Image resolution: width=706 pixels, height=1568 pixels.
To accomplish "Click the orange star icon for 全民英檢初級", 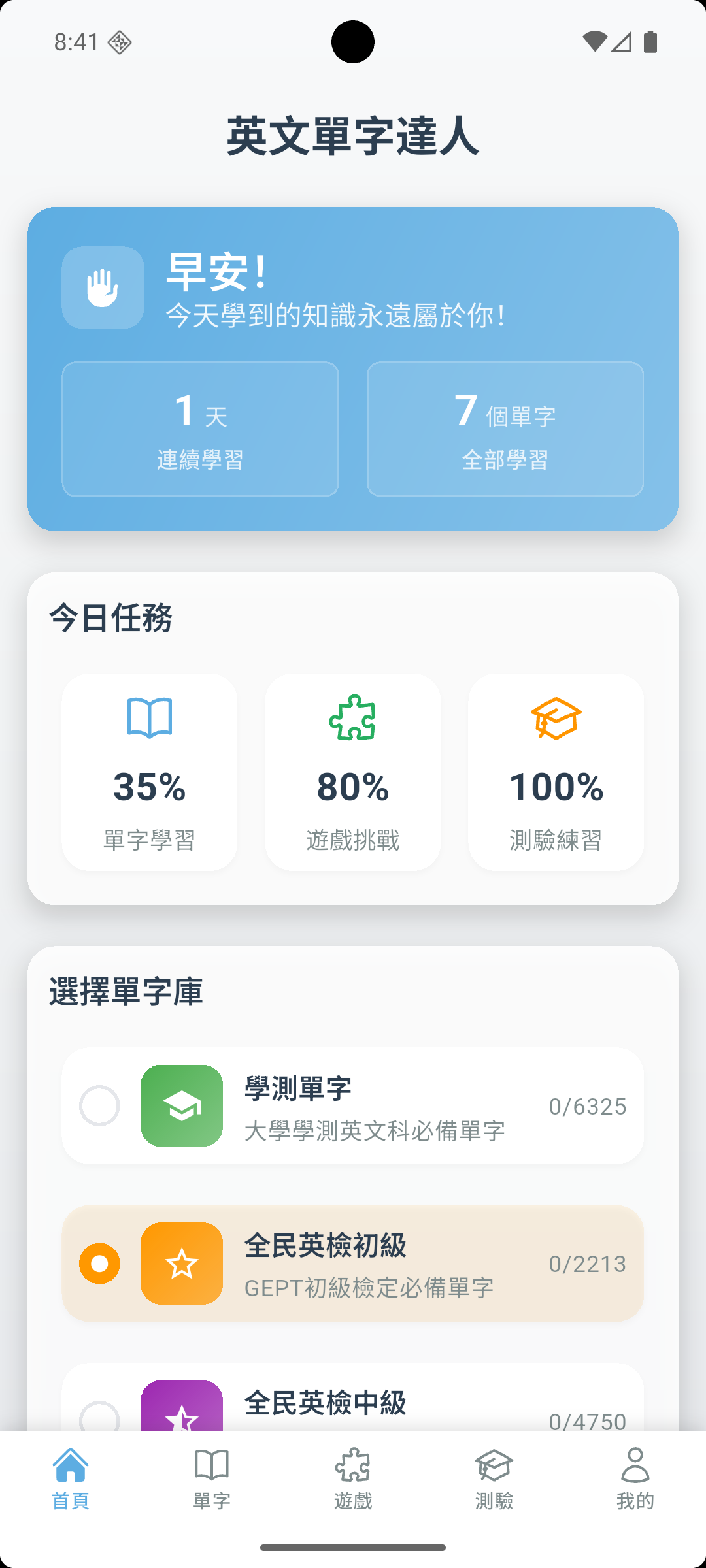I will [x=181, y=1262].
